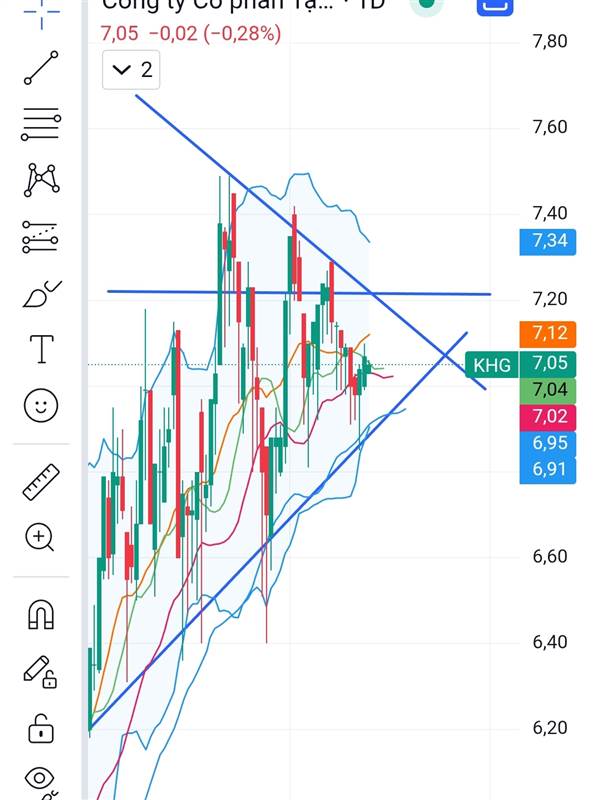Viewport: 600px width, 800px height.
Task: Open the Fibonacci retracement tool
Action: 41,124
